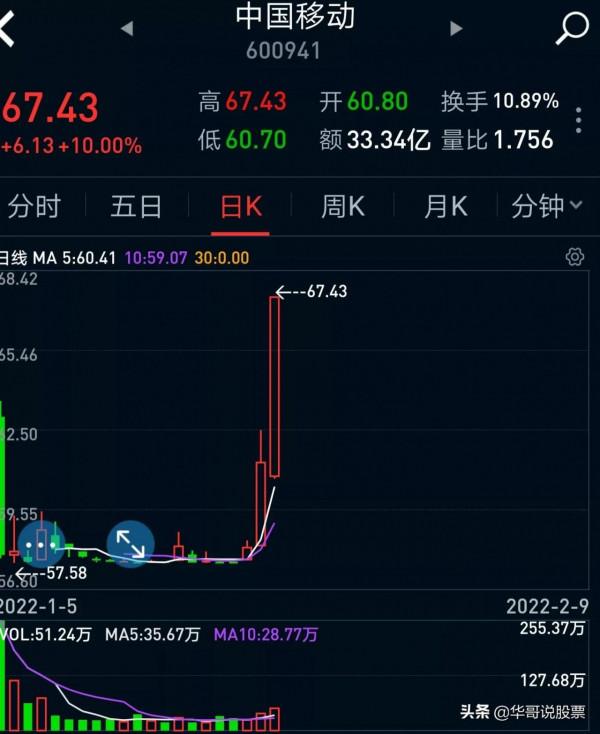Expand the 分钟 interval dropdown
This screenshot has height=734, width=600.
[547, 207]
